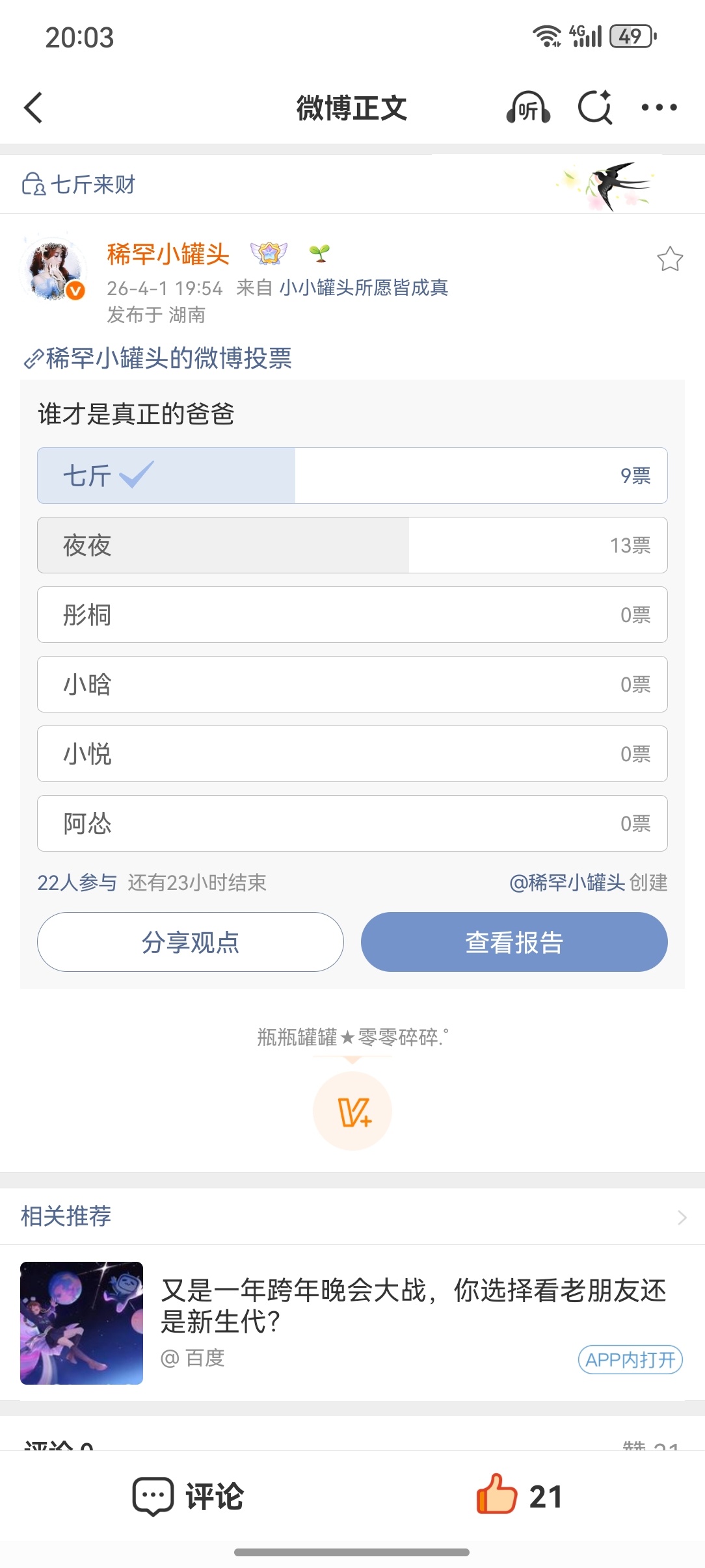
Task: Open the three-dot more options icon
Action: pyautogui.click(x=659, y=108)
